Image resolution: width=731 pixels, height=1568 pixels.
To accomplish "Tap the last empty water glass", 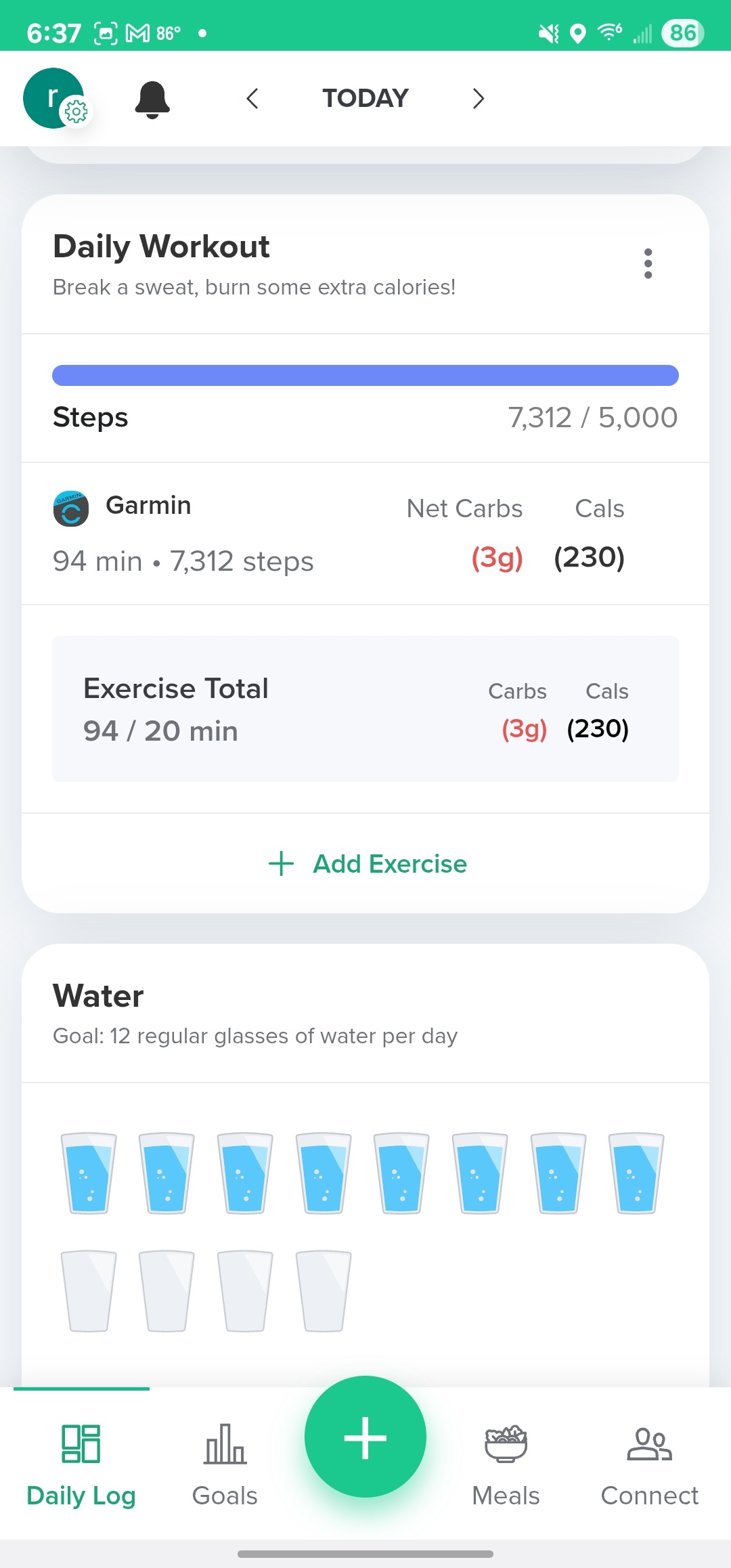I will coord(324,1291).
